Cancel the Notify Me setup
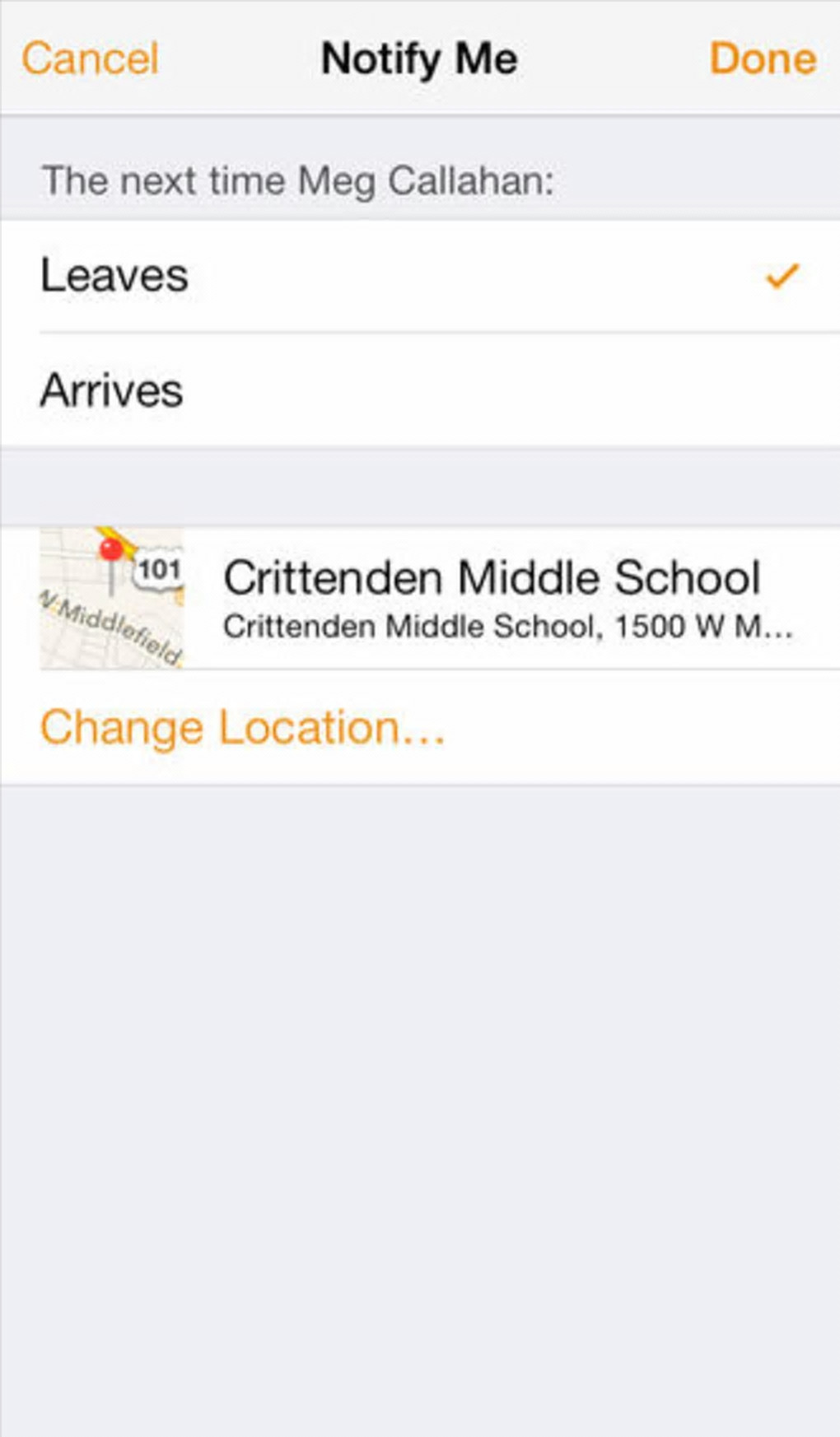This screenshot has width=840, height=1437. (90, 58)
